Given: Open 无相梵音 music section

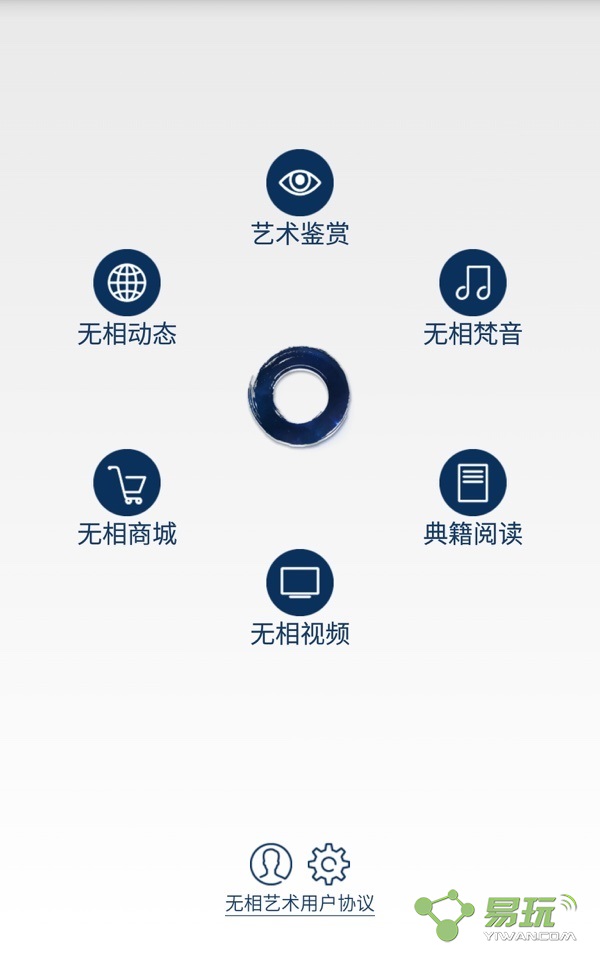Looking at the screenshot, I should click(473, 283).
